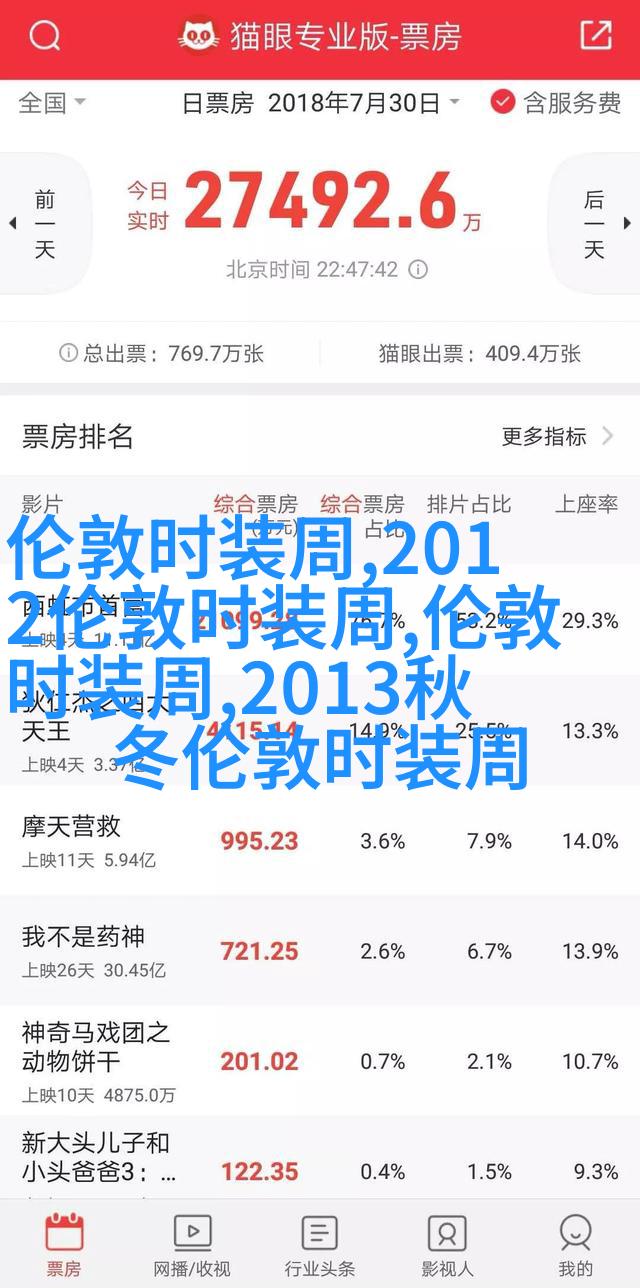The width and height of the screenshot is (640, 1288).
Task: Switch to the 行业头条 tab
Action: click(320, 1245)
